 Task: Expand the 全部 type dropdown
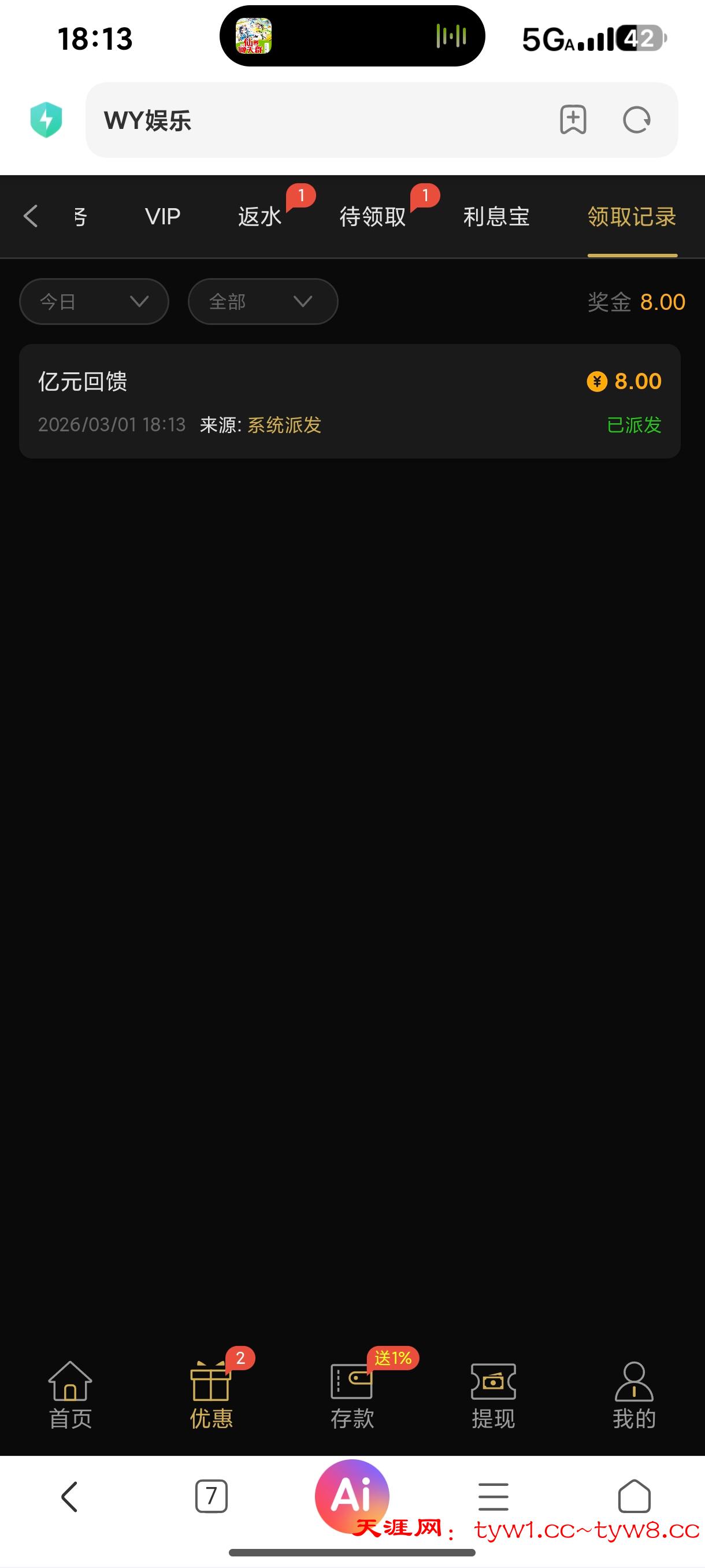263,301
